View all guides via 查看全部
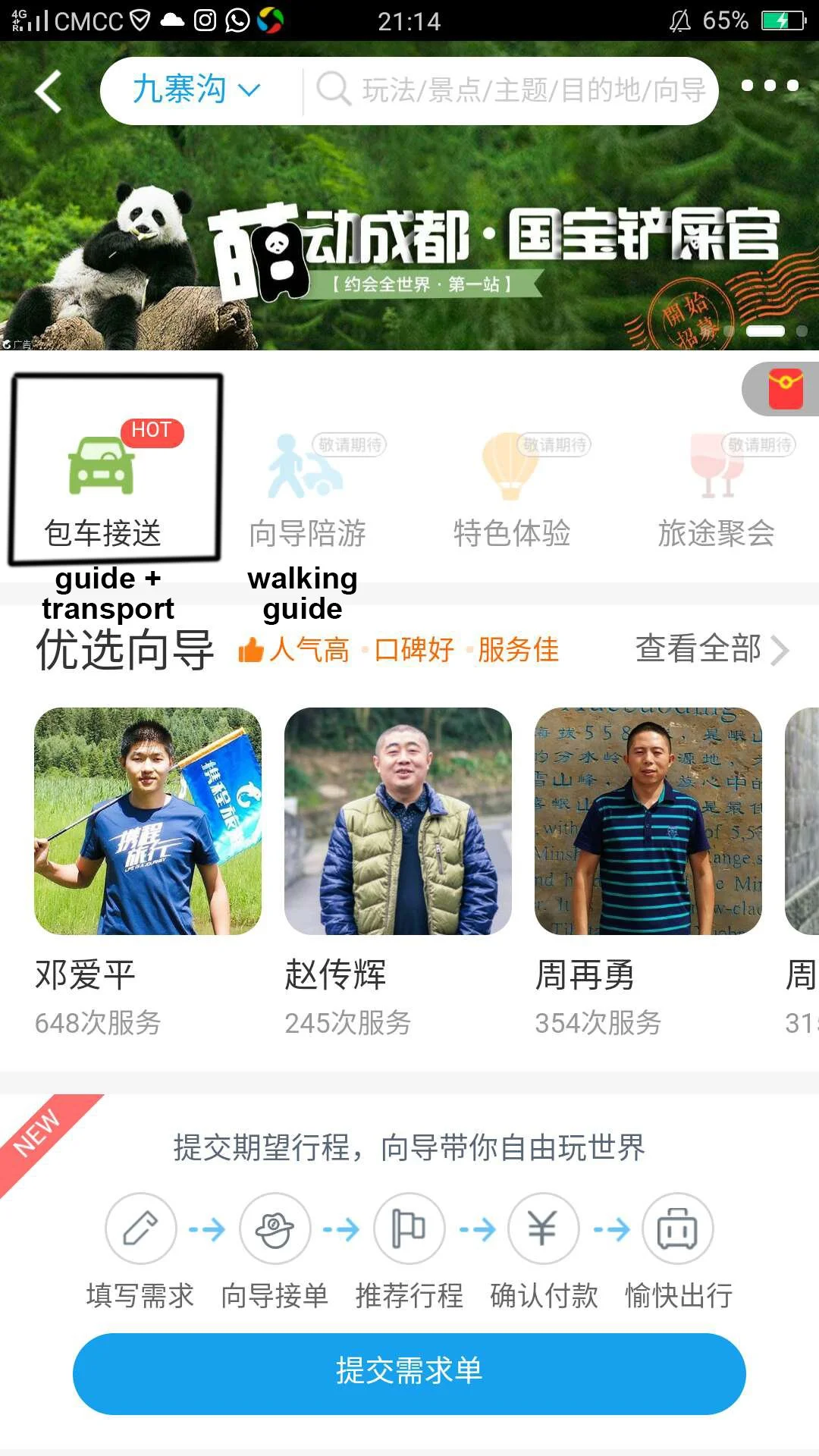The image size is (819, 1456). pyautogui.click(x=711, y=649)
